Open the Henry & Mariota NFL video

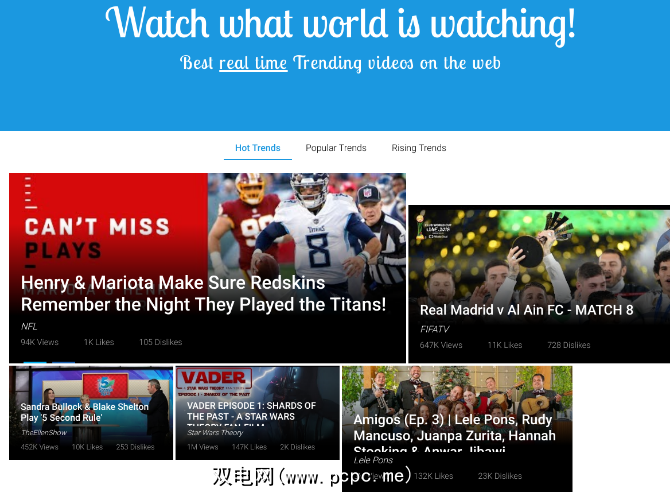(x=207, y=267)
